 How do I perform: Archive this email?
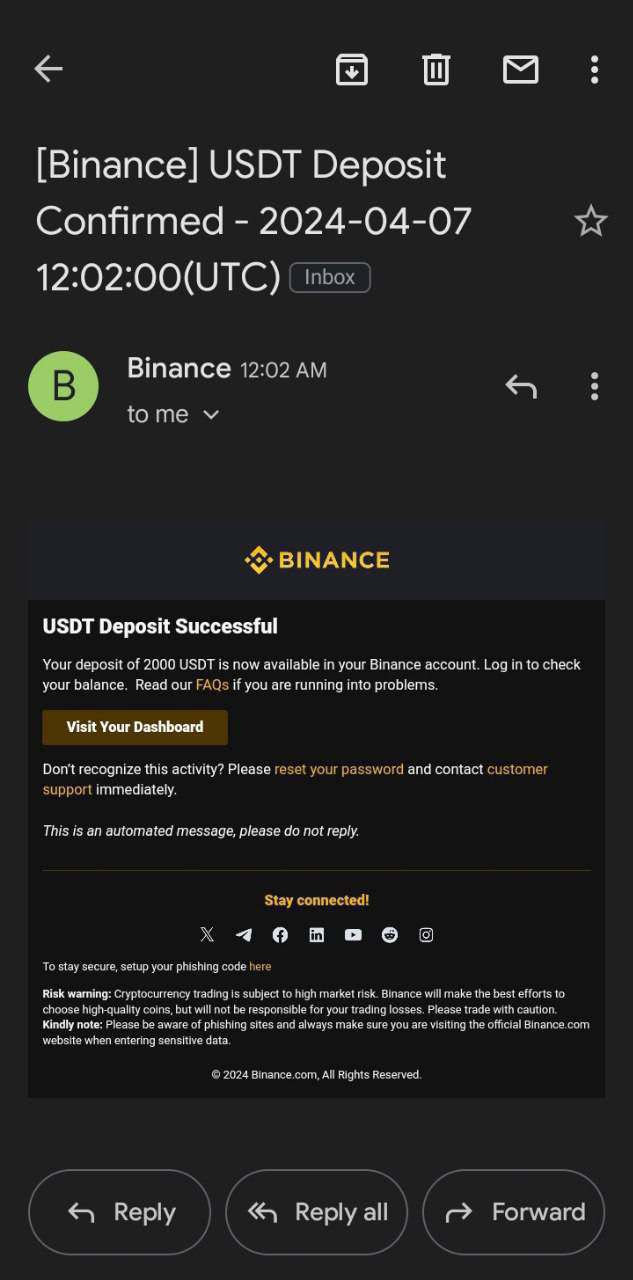pos(351,69)
